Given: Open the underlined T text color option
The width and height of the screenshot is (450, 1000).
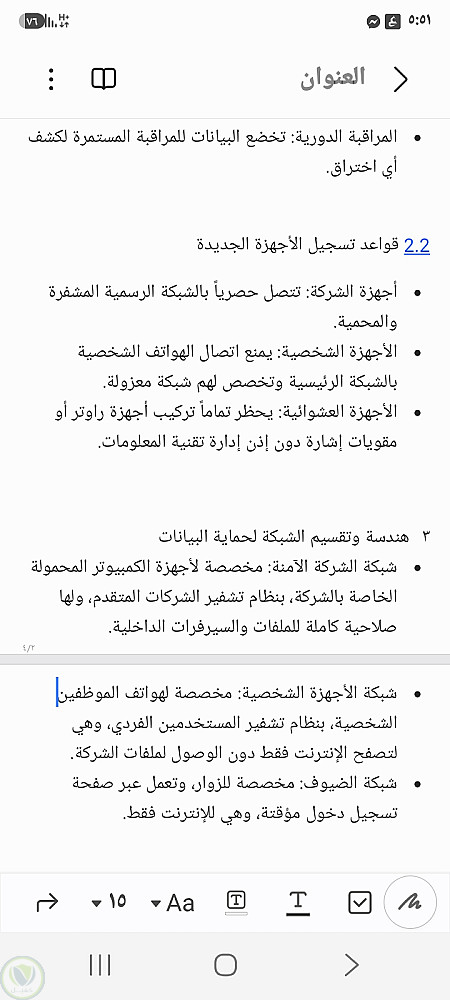Looking at the screenshot, I should pos(298,902).
